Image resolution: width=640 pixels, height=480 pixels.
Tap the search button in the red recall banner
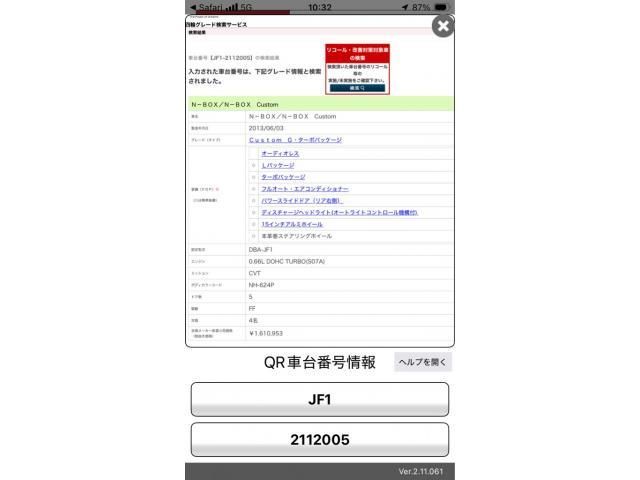[x=357, y=88]
